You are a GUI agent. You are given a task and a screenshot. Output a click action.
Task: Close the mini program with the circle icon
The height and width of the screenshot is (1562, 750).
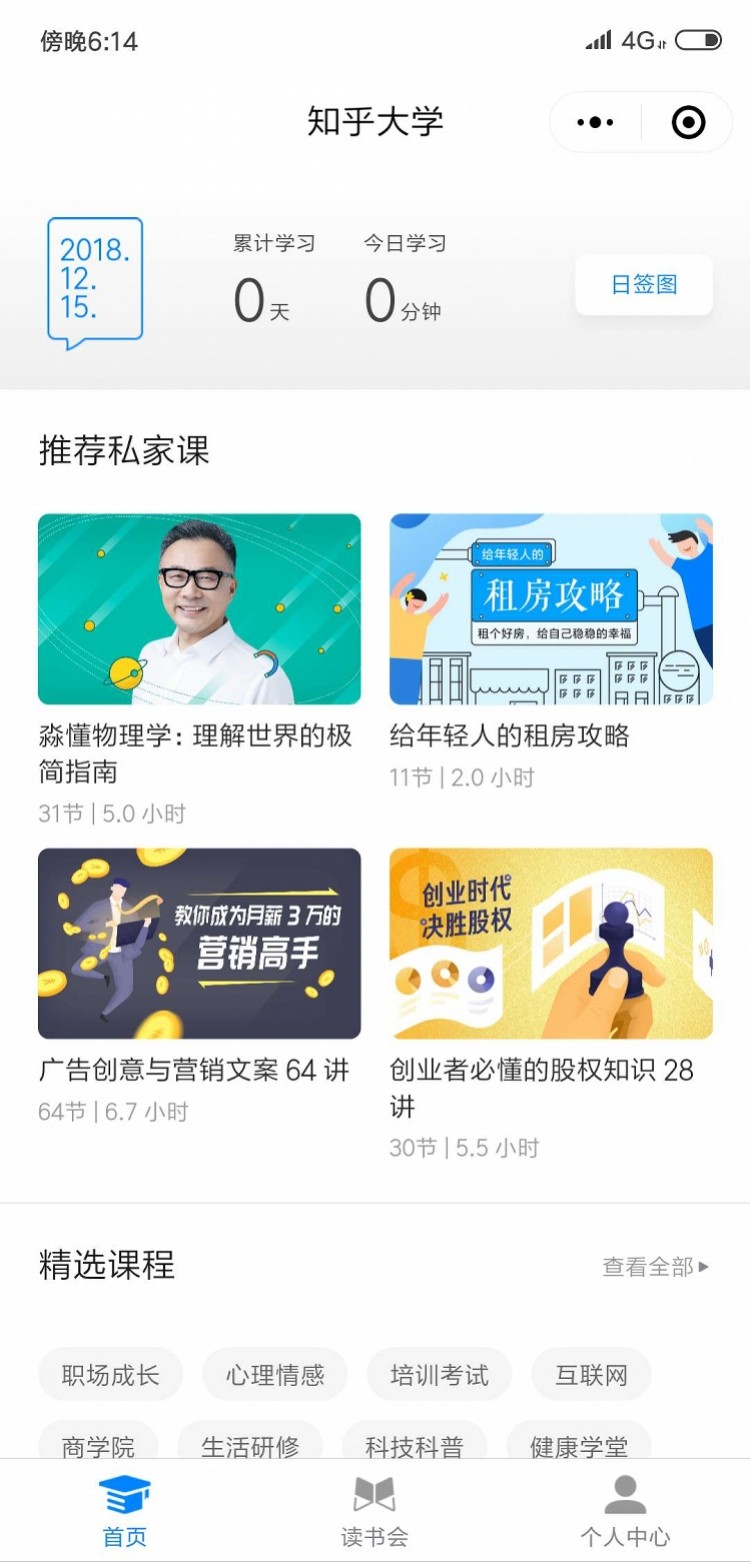coord(688,122)
